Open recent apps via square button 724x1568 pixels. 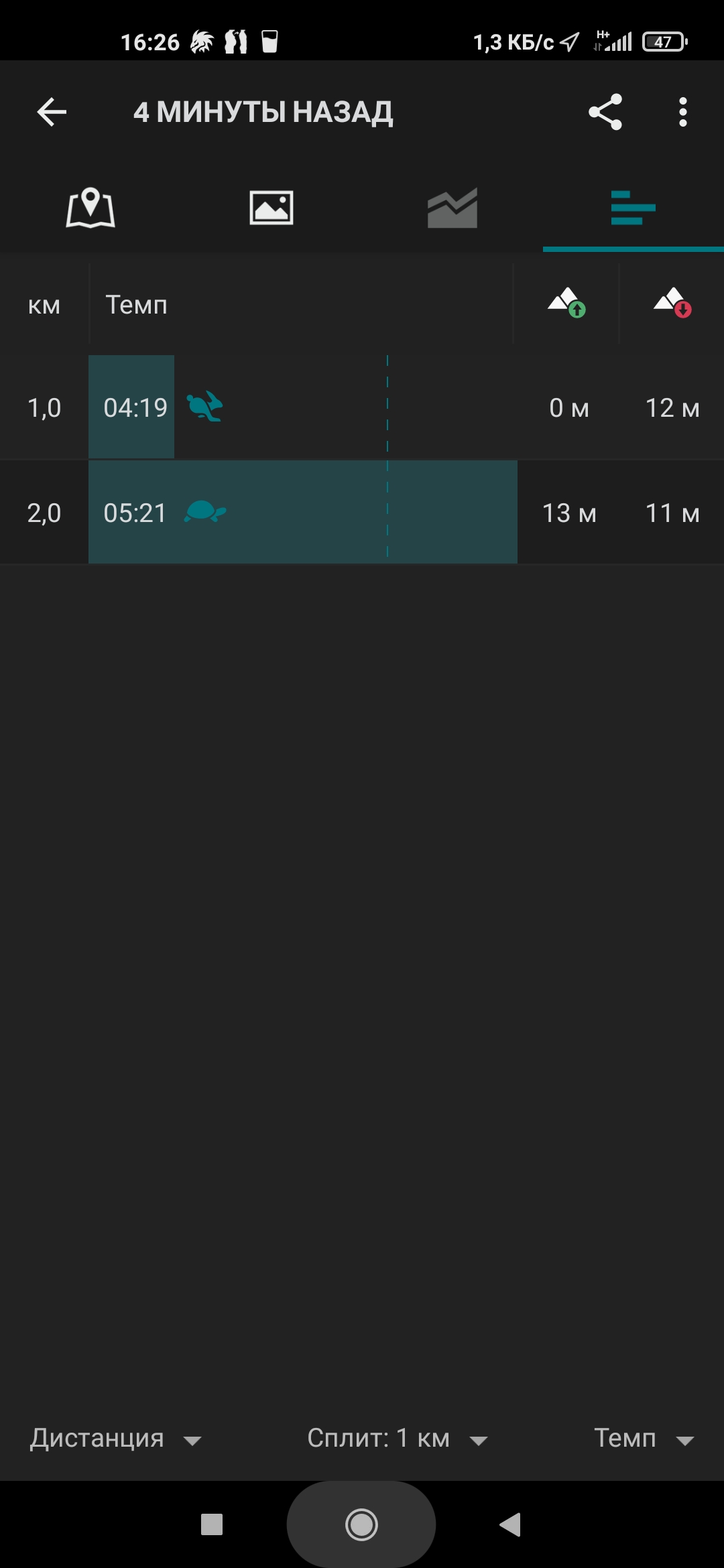pos(212,1524)
